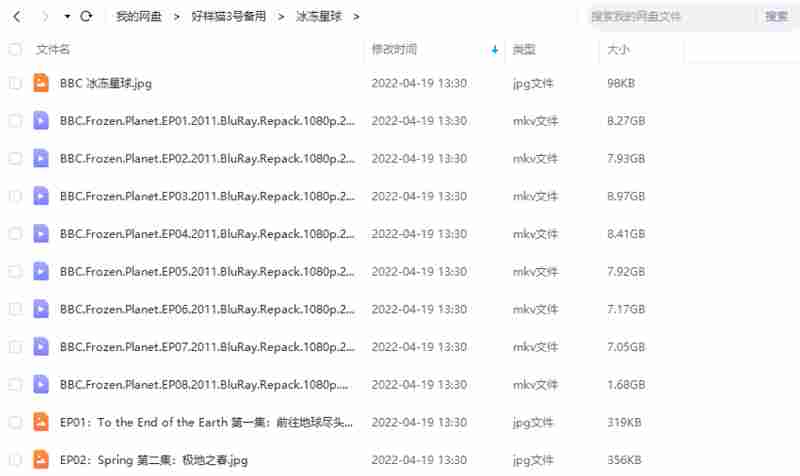
Task: Sort files by 类型 column
Action: pyautogui.click(x=524, y=50)
